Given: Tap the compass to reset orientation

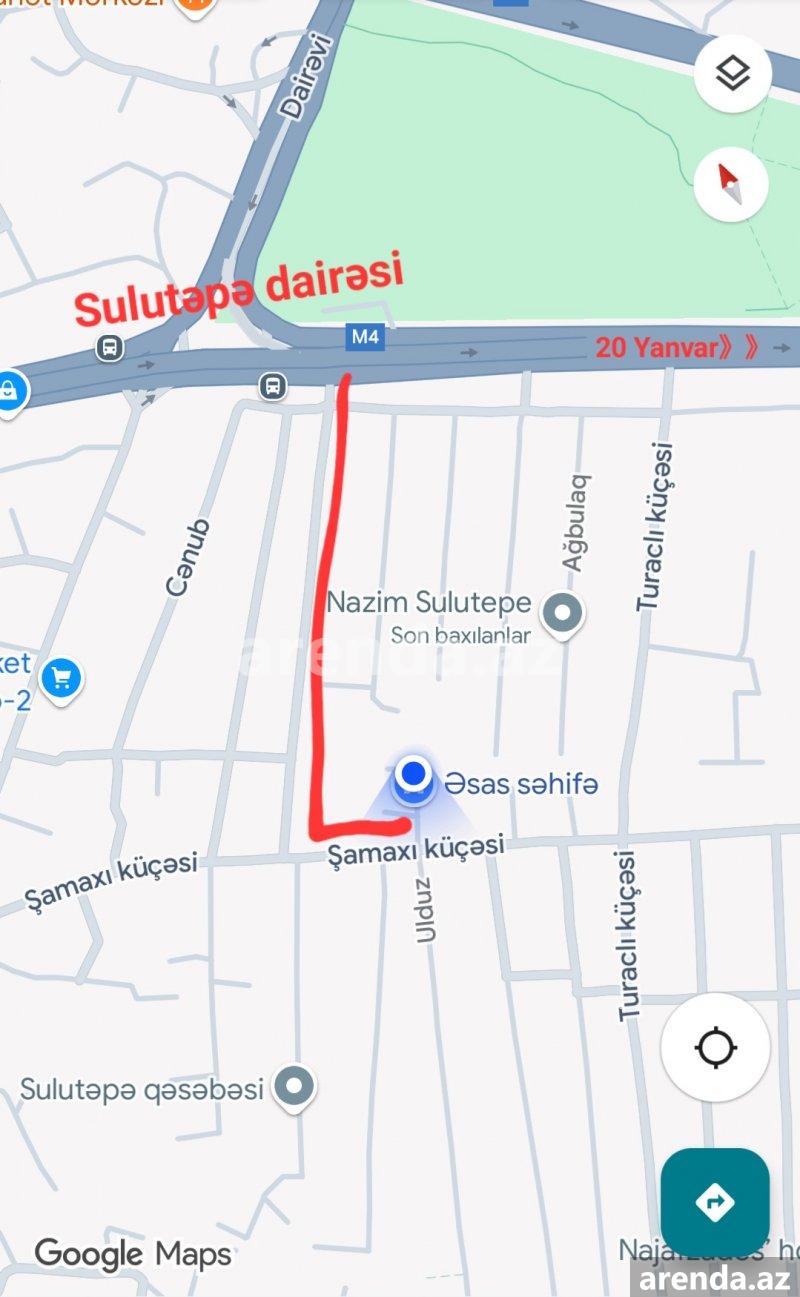Looking at the screenshot, I should [732, 184].
